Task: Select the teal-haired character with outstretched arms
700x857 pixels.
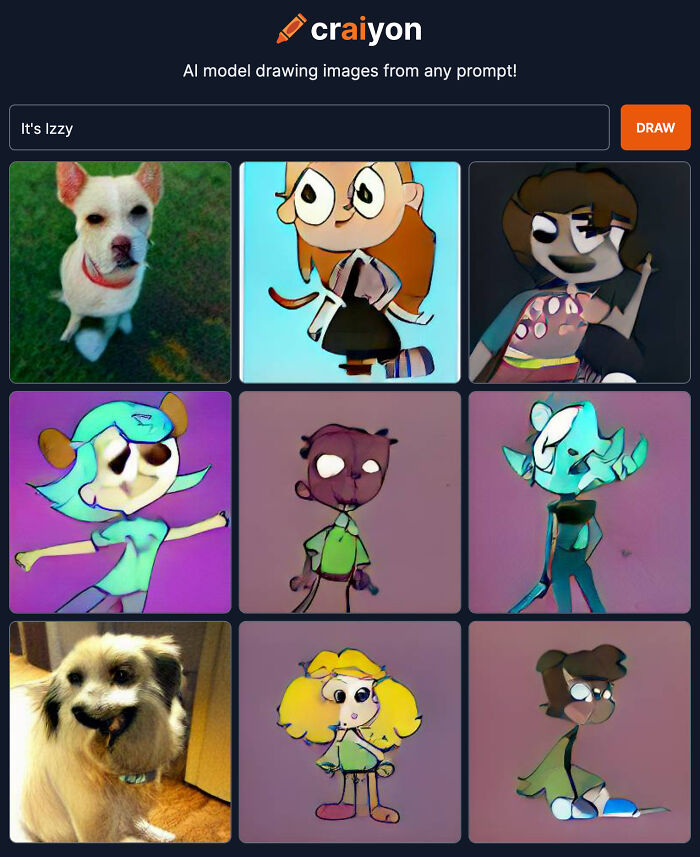Action: pos(120,502)
